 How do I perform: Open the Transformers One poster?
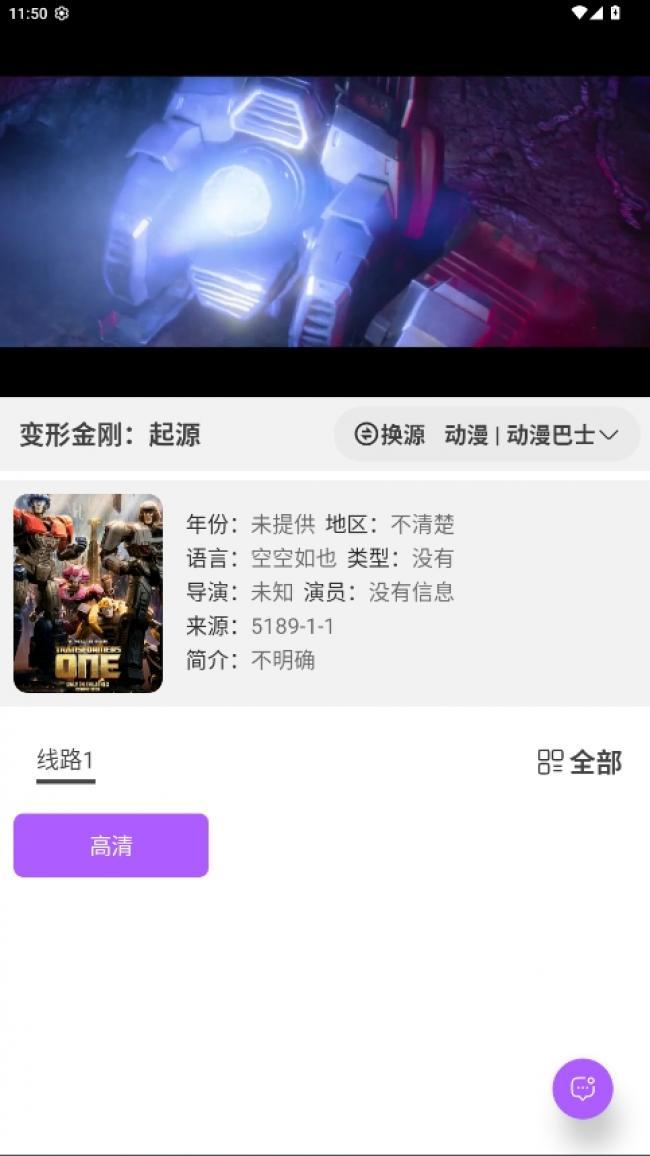pyautogui.click(x=88, y=593)
